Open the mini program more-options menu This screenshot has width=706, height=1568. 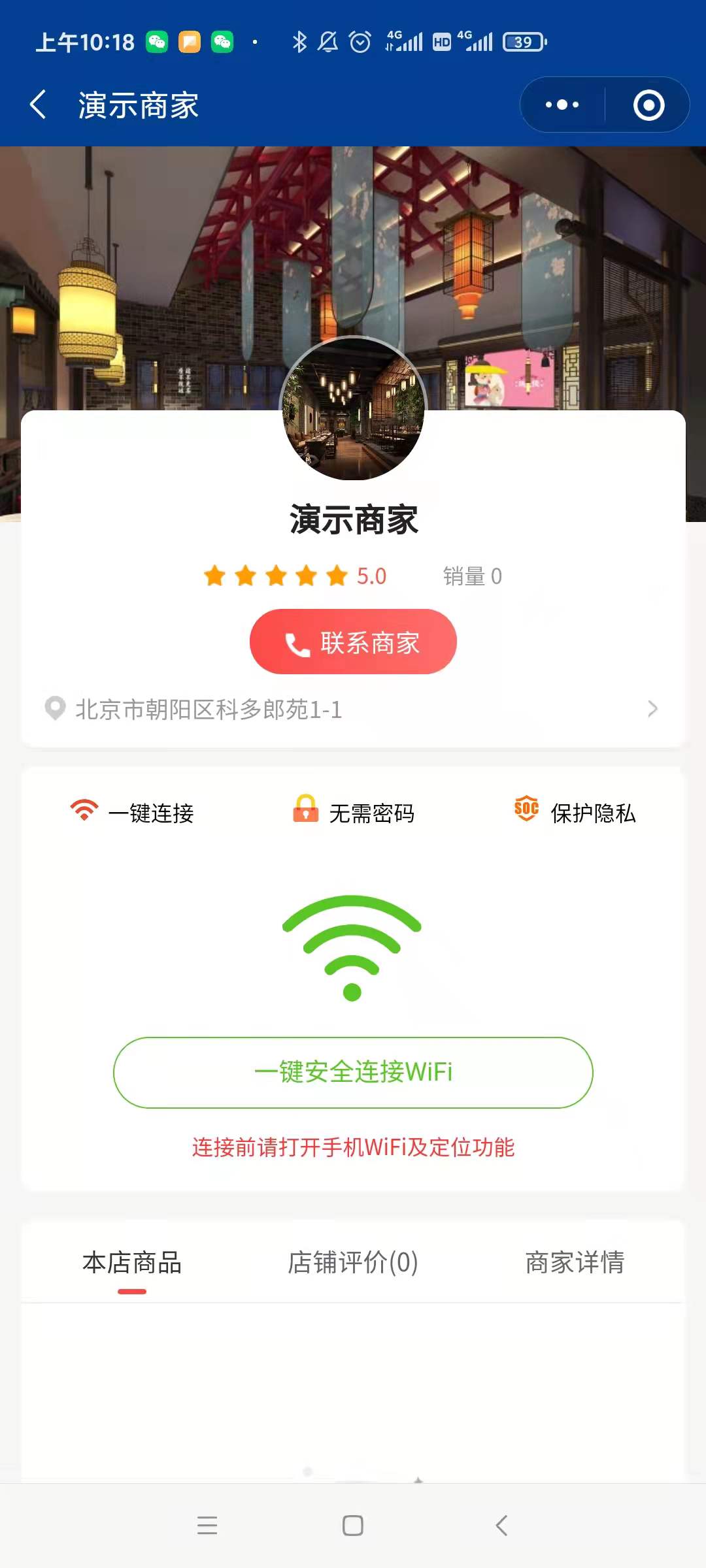tap(562, 105)
